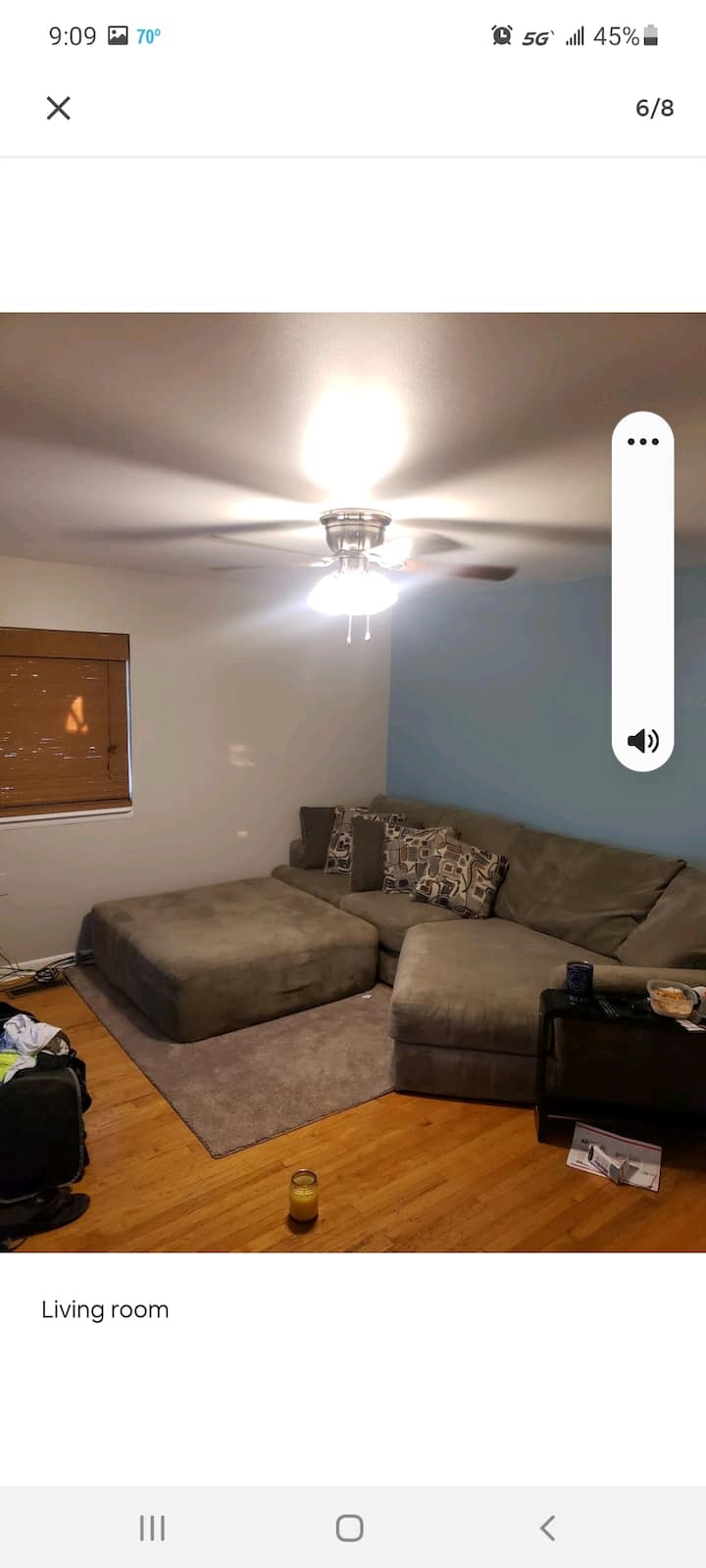
Task: Mute media via the speaker icon
Action: click(x=642, y=741)
